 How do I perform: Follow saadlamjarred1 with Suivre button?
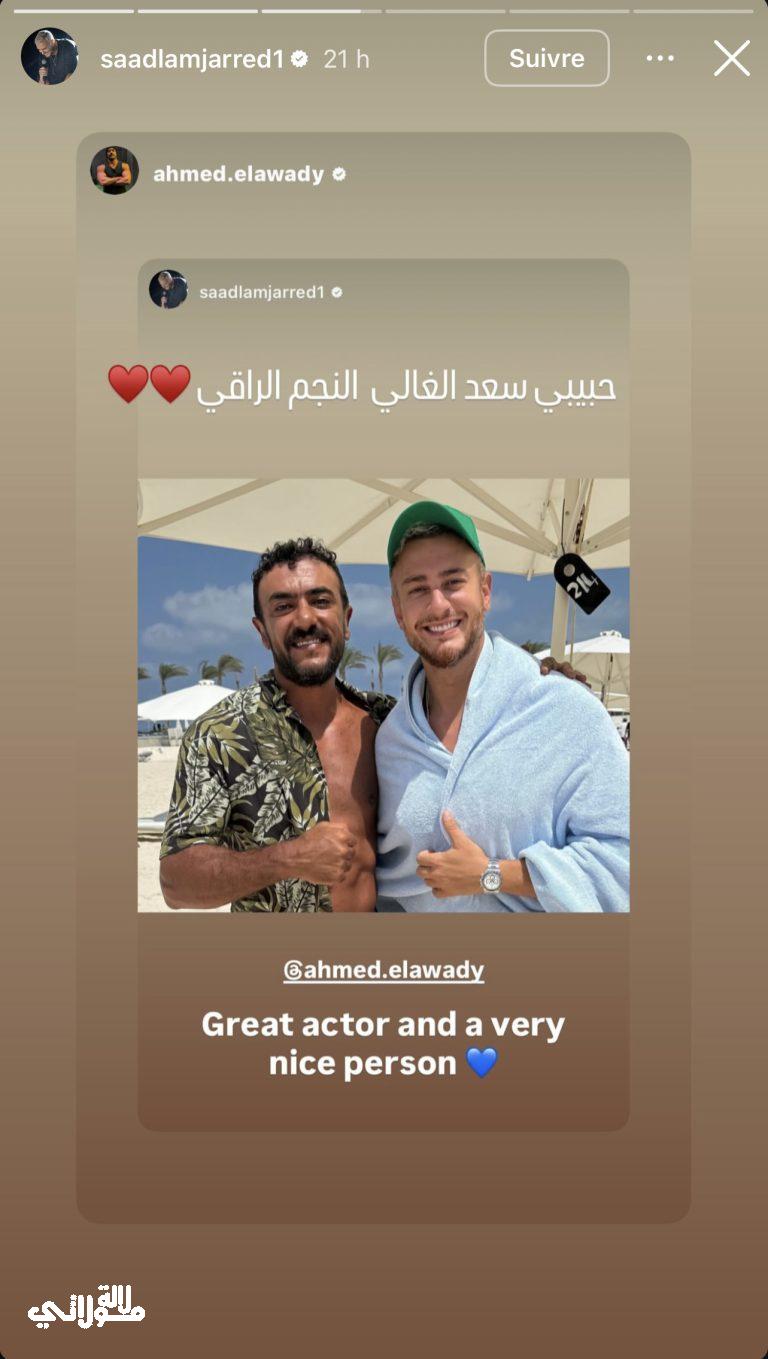[547, 59]
